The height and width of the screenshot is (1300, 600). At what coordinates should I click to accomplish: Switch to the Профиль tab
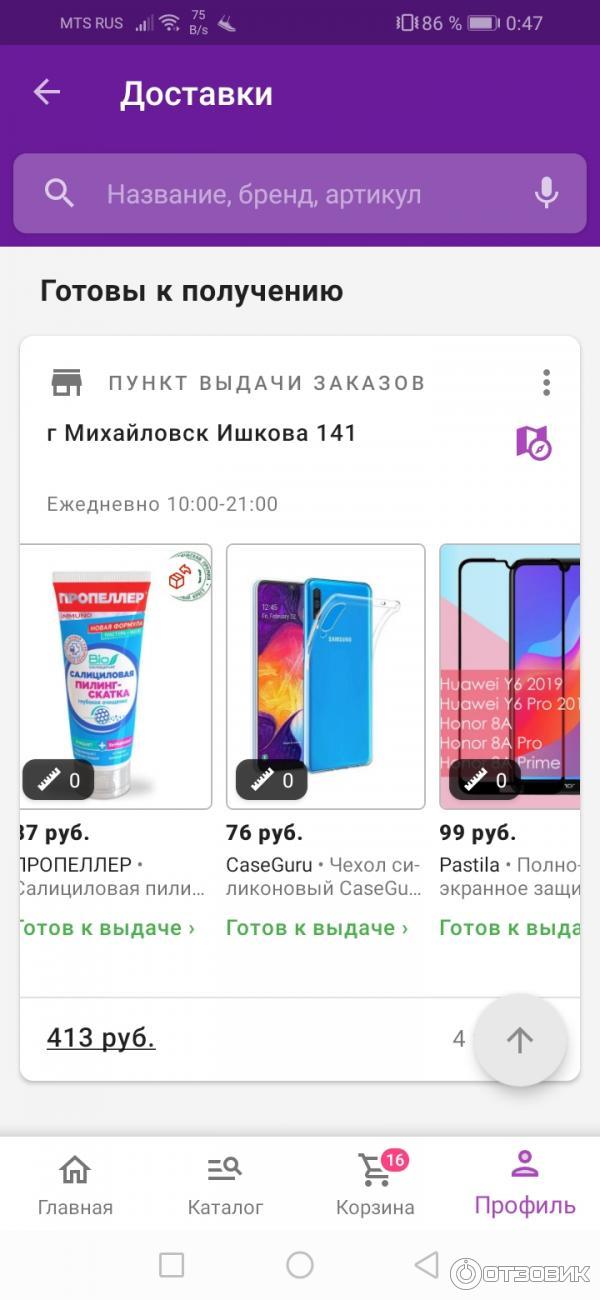coord(525,1186)
